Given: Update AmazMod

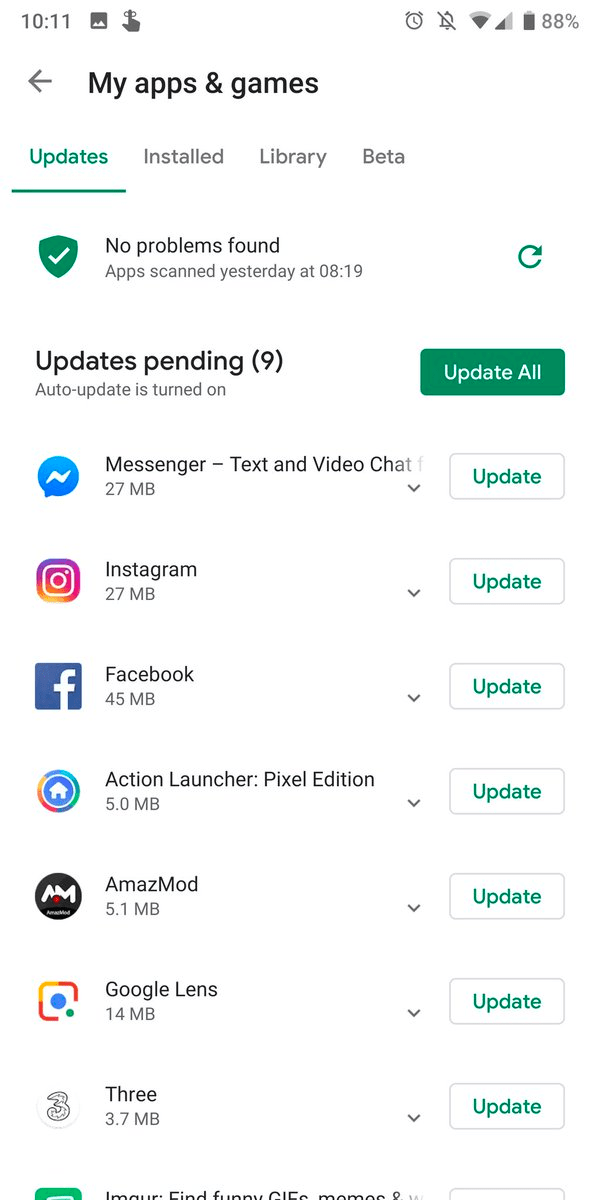Looking at the screenshot, I should coord(506,897).
